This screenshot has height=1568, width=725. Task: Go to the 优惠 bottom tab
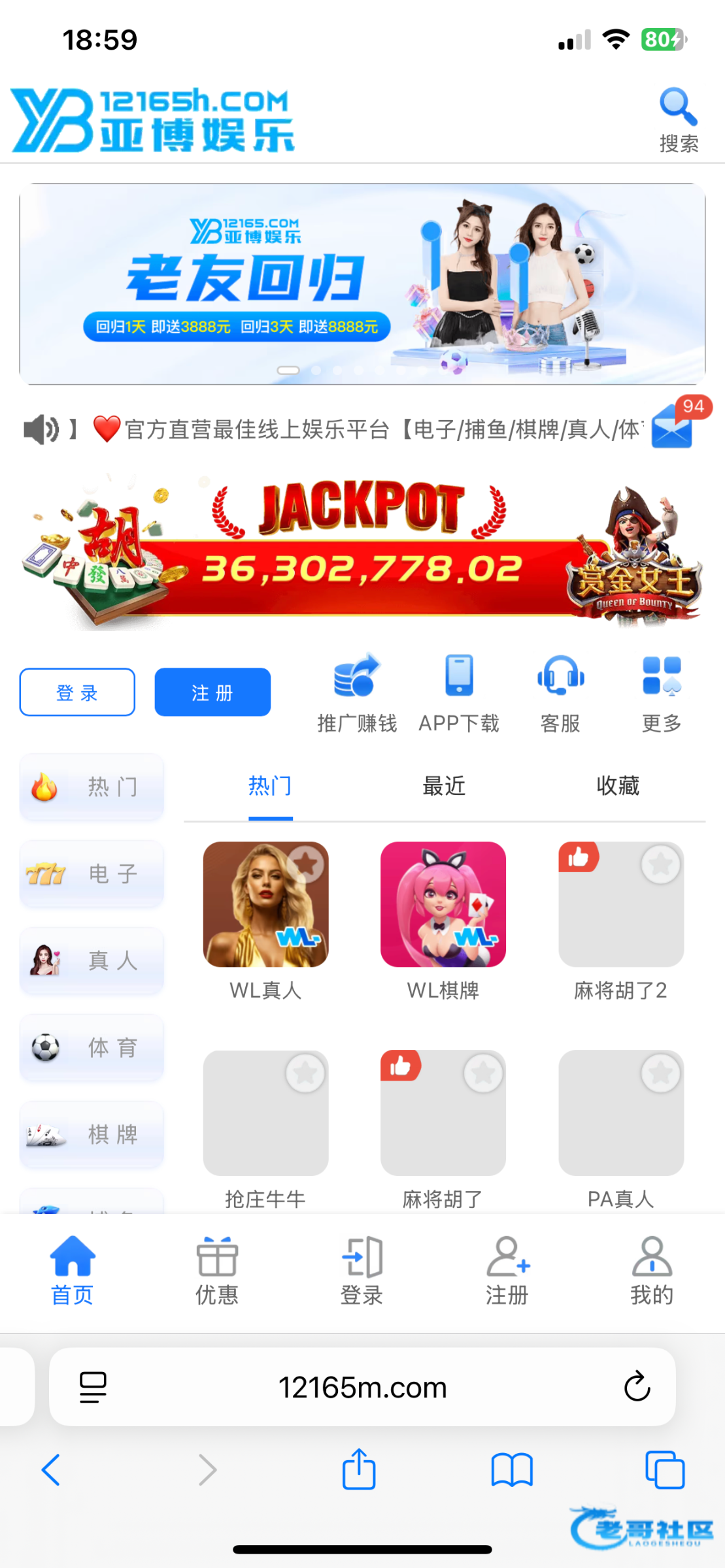tap(217, 1271)
